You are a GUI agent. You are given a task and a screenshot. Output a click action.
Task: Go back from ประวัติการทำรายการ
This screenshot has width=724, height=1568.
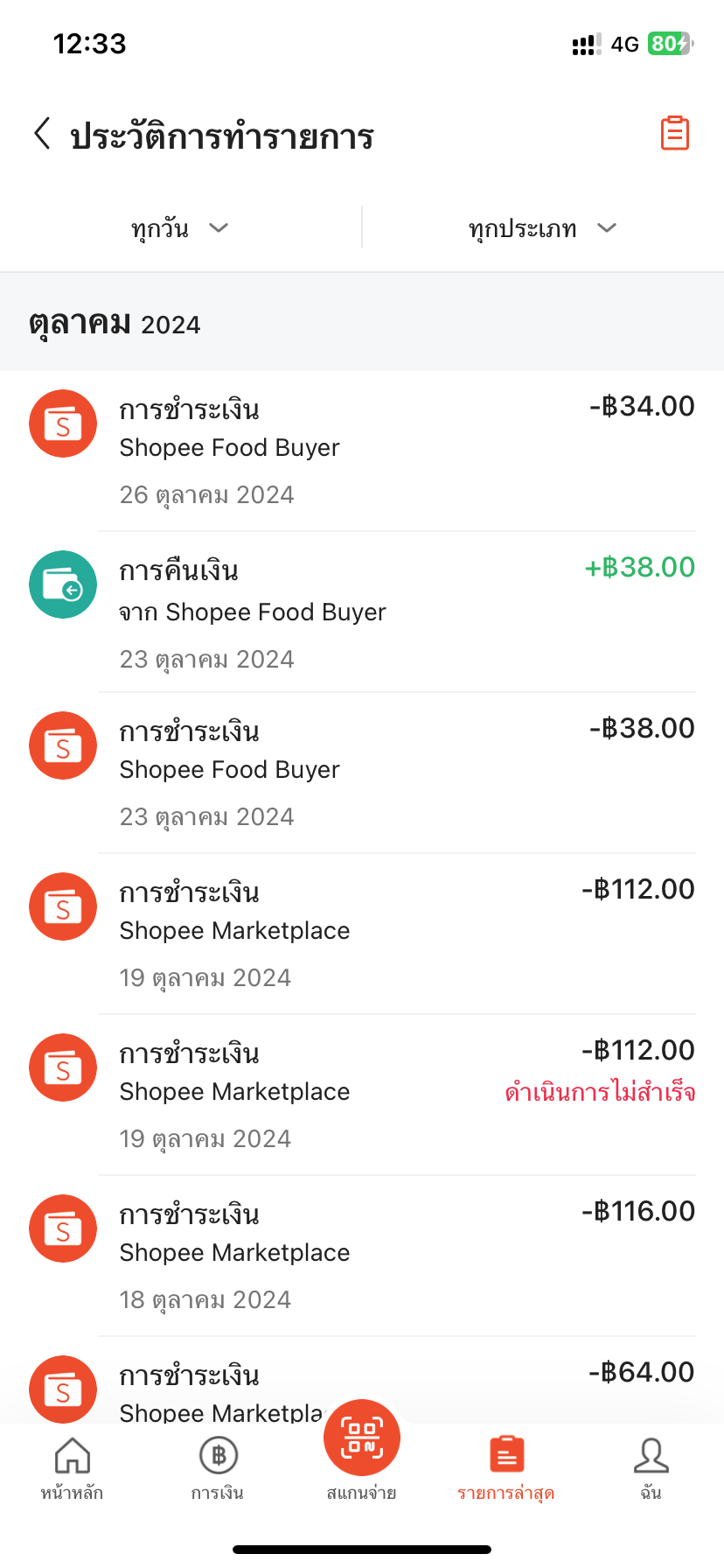tap(42, 134)
